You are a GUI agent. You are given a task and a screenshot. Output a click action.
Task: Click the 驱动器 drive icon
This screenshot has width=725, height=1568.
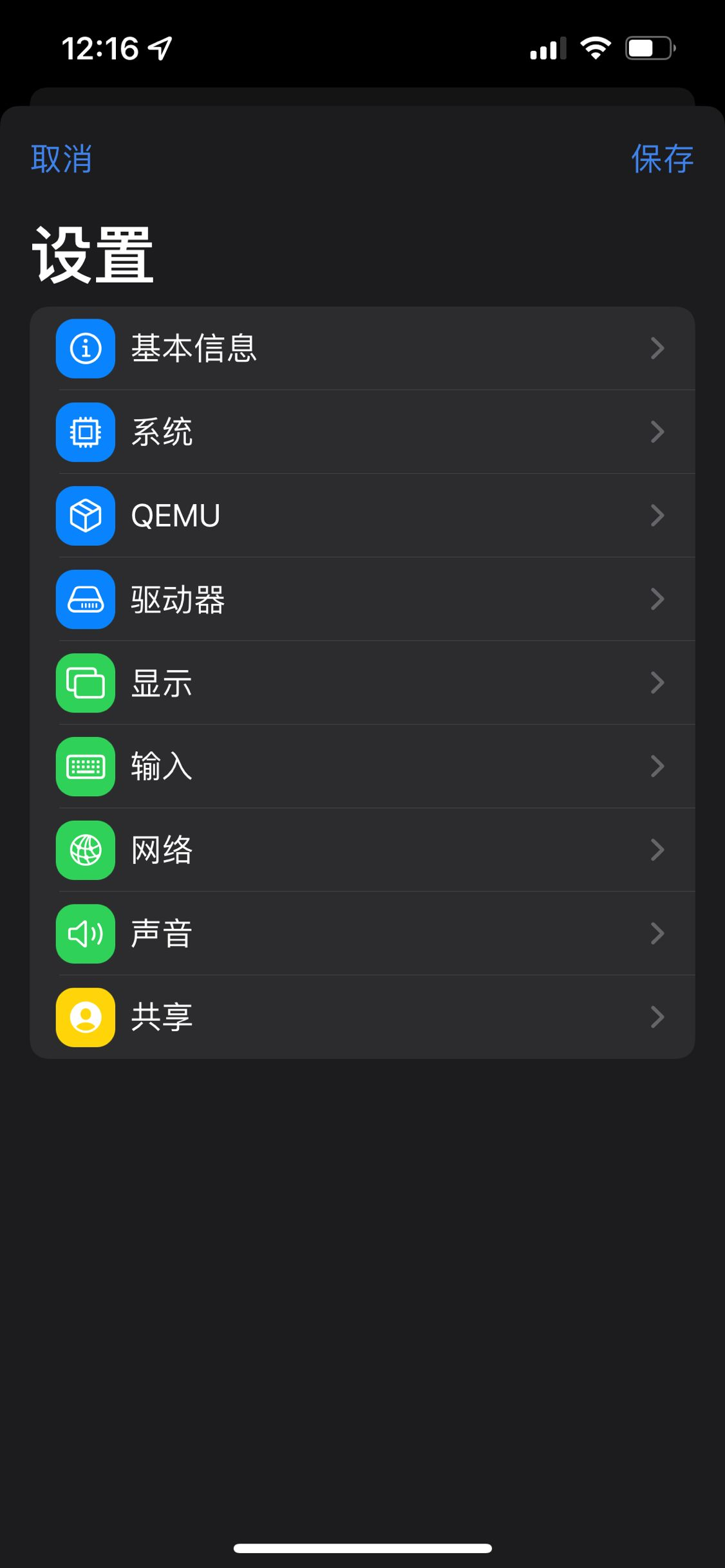tap(84, 599)
